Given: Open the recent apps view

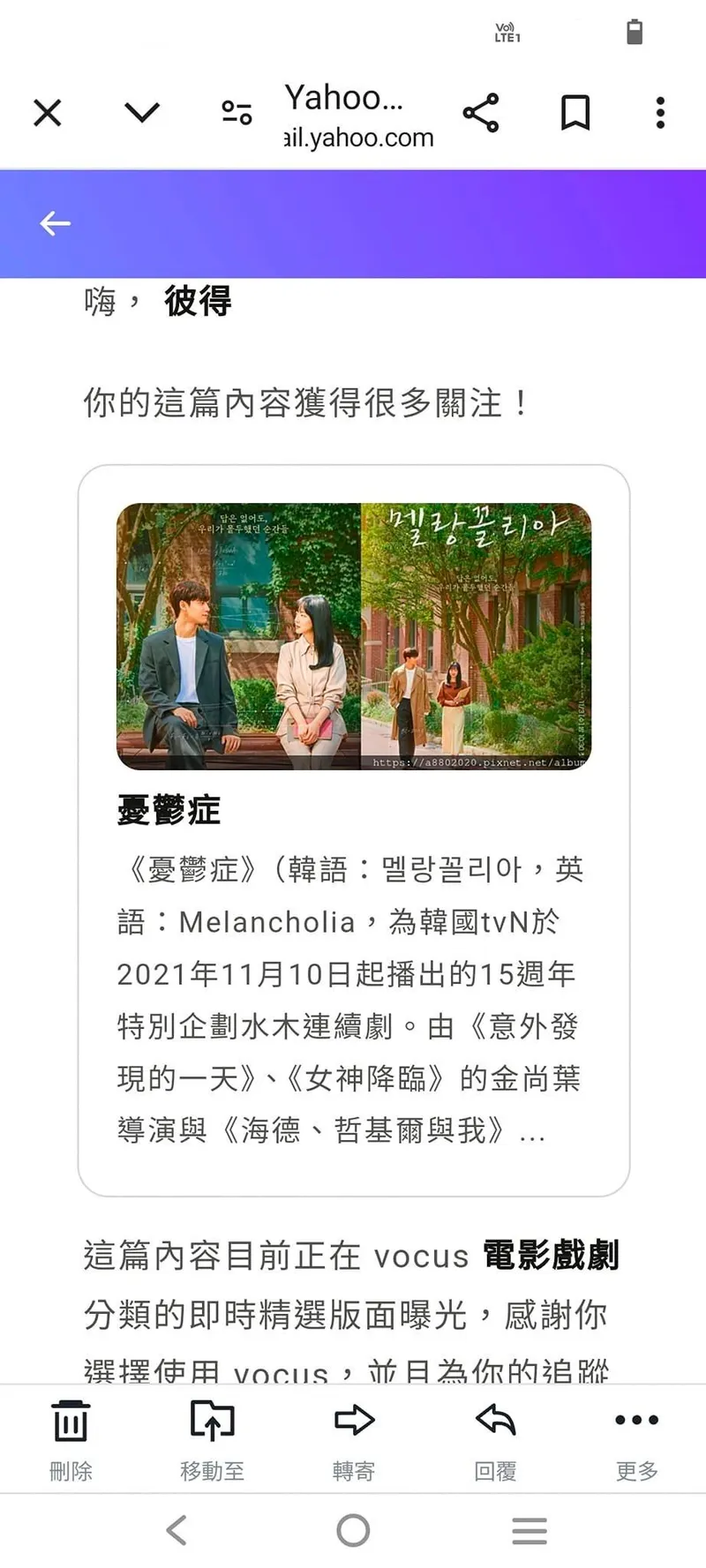Looking at the screenshot, I should tap(529, 1530).
